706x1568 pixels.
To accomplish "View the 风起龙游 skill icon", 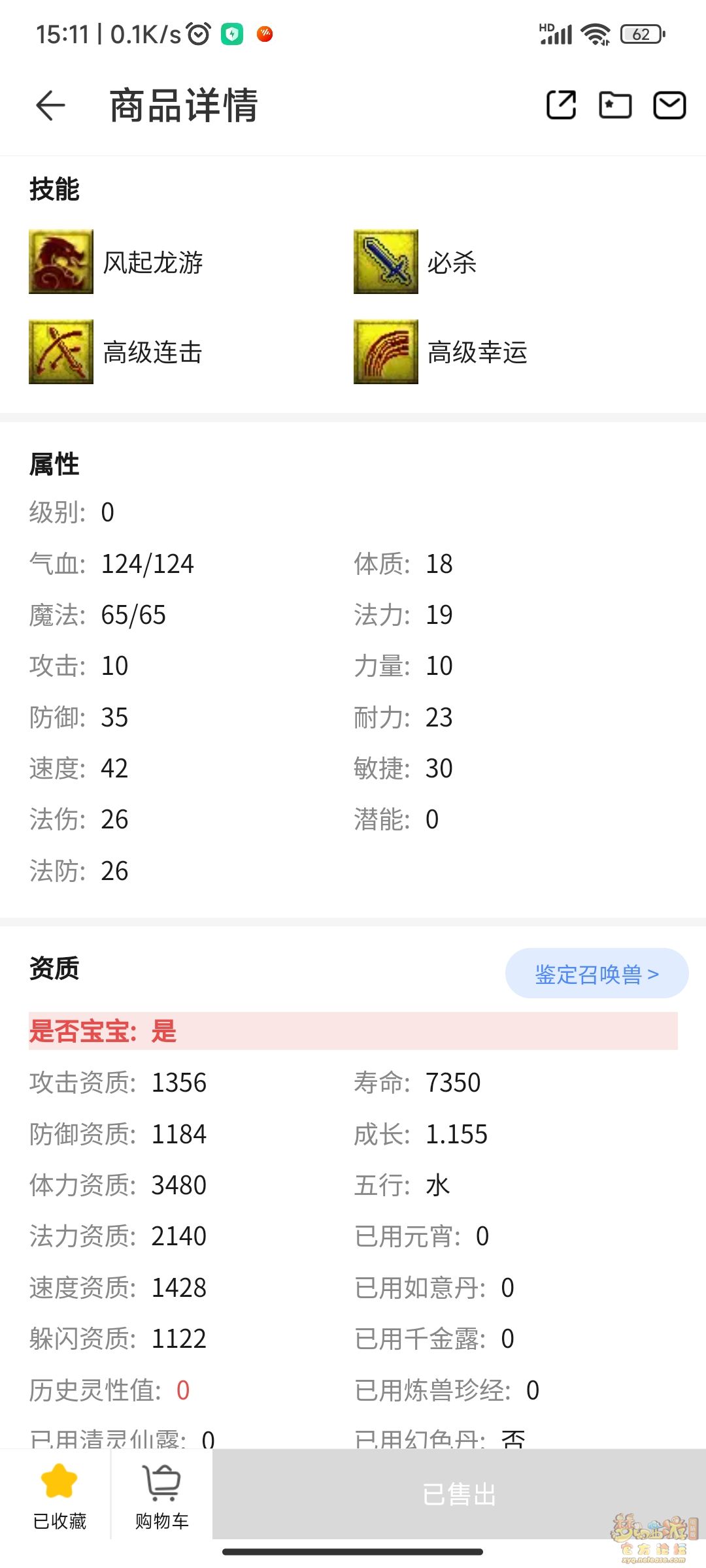I will tap(61, 261).
